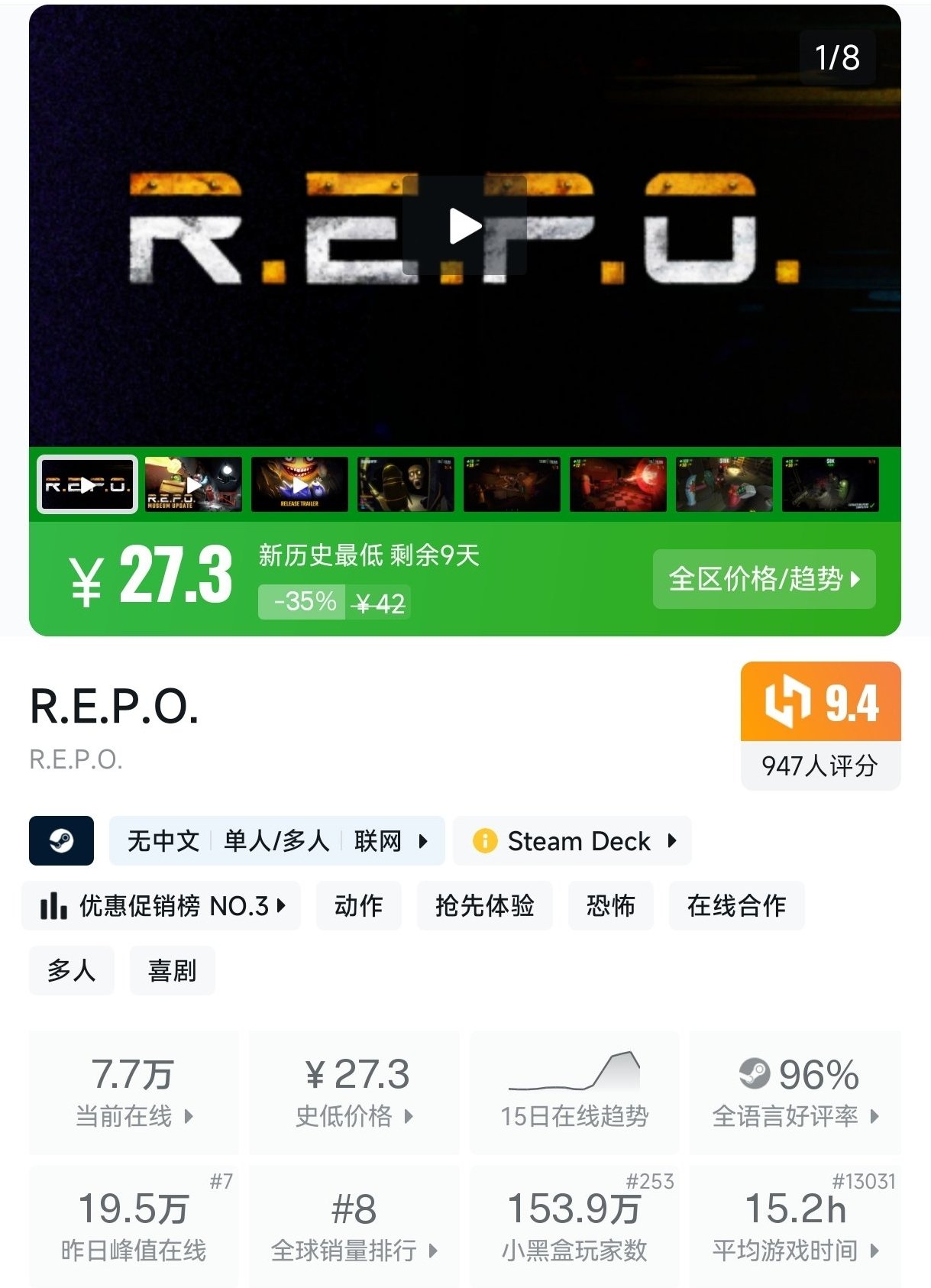Open 全区价格/趋势 price trends
Image resolution: width=931 pixels, height=1288 pixels.
(x=764, y=579)
